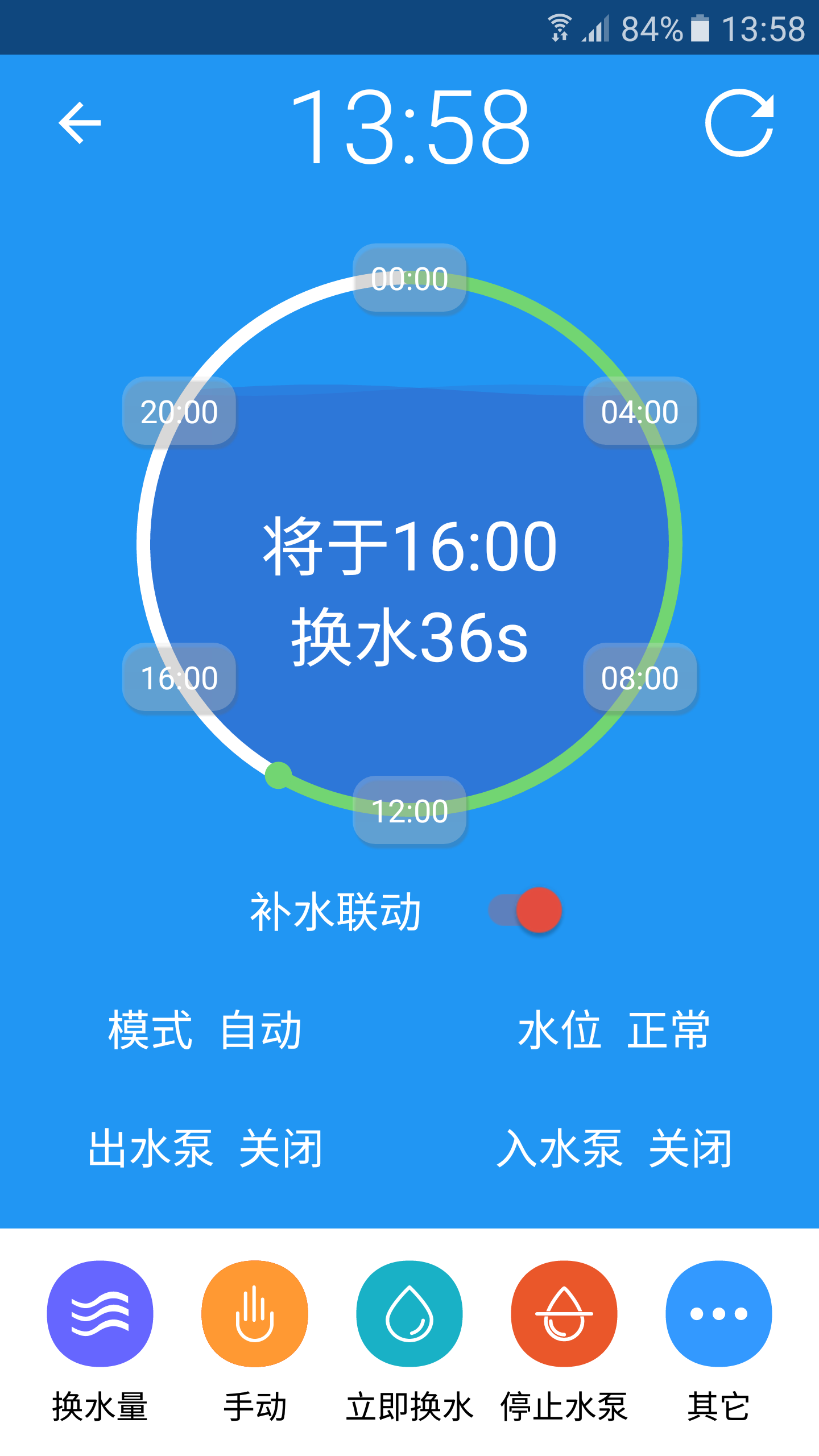Go back using the arrow
Image resolution: width=819 pixels, height=1456 pixels.
point(80,123)
